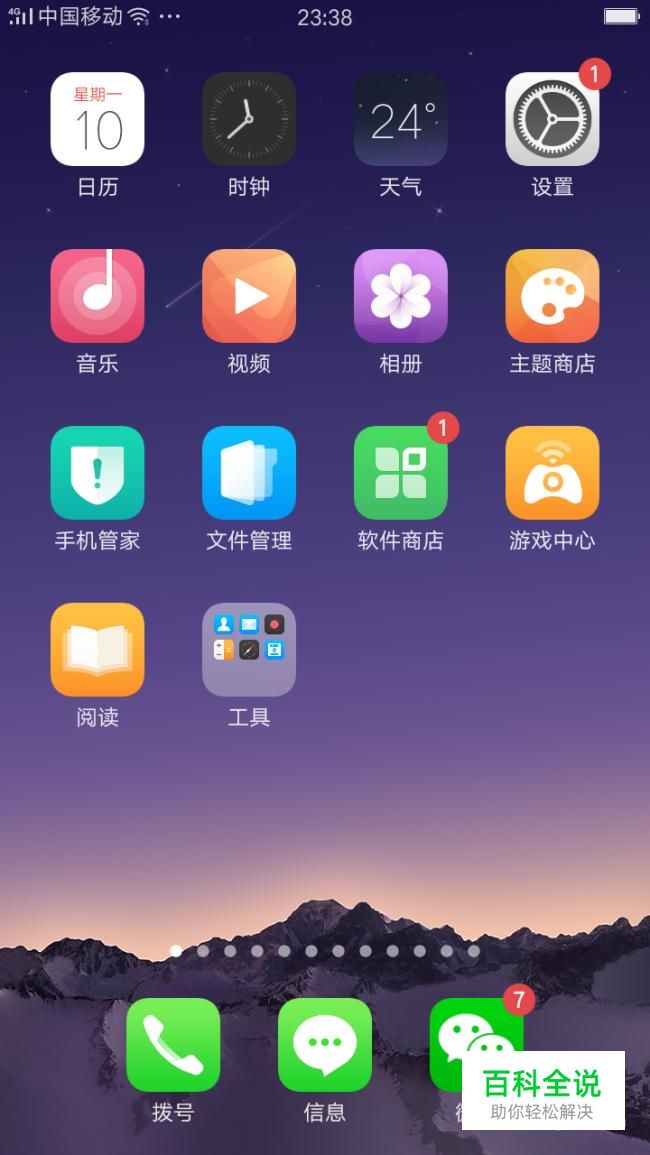This screenshot has height=1155, width=650.
Task: Open the Weather app (天气)
Action: point(400,119)
